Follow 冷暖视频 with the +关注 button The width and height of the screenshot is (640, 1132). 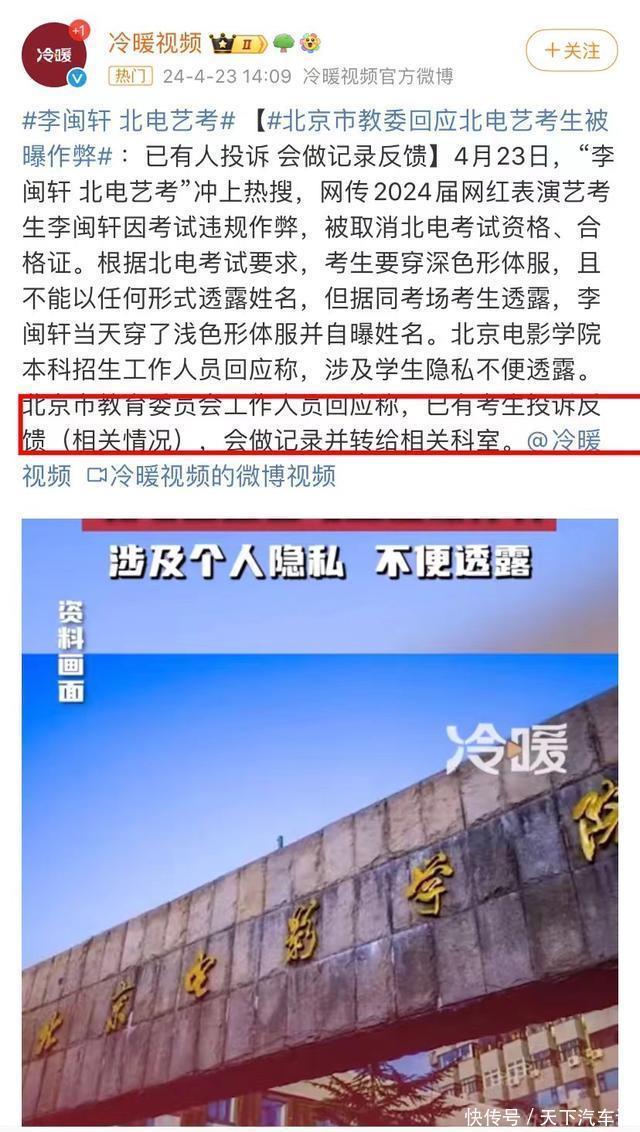[571, 49]
